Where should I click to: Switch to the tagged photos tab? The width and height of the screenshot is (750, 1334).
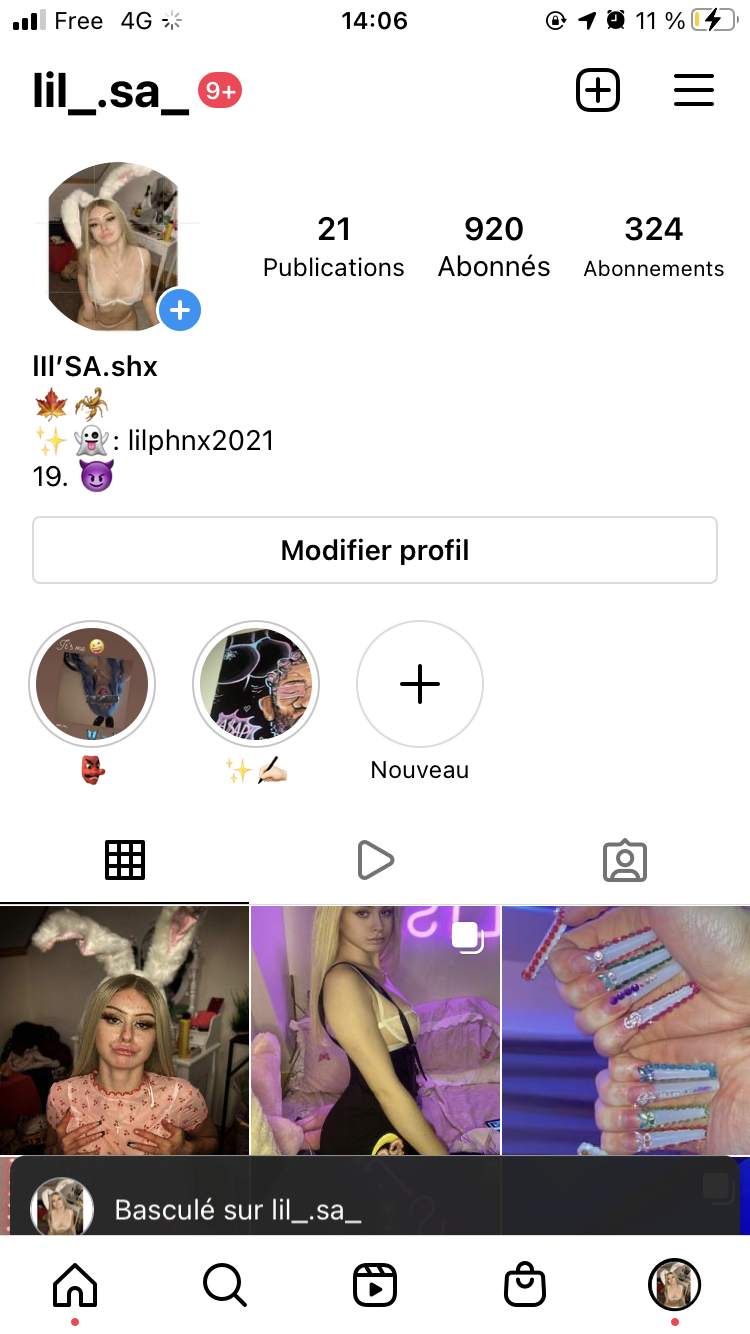[x=625, y=860]
